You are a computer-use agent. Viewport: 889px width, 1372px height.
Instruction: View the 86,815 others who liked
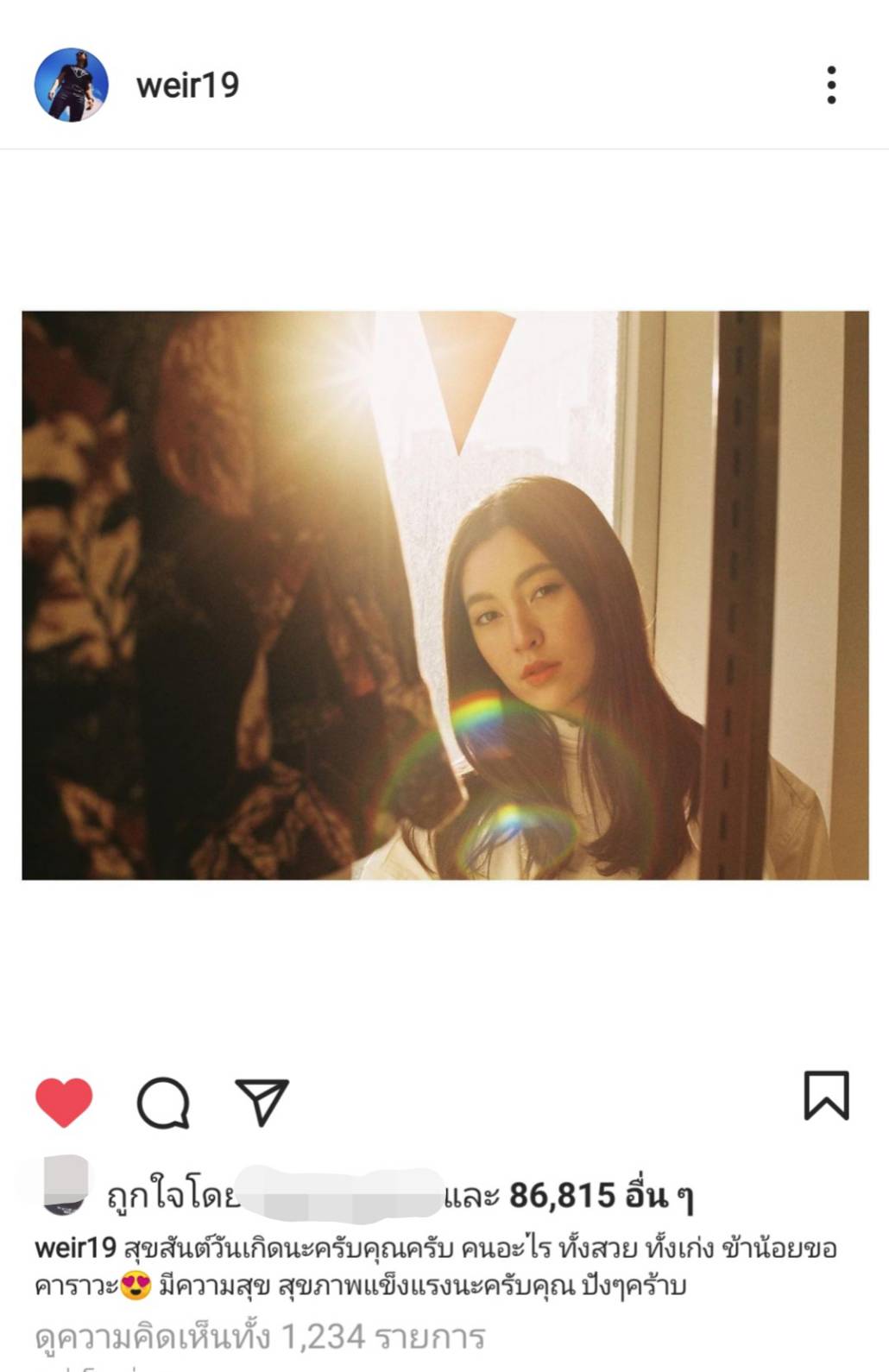coord(601,1196)
